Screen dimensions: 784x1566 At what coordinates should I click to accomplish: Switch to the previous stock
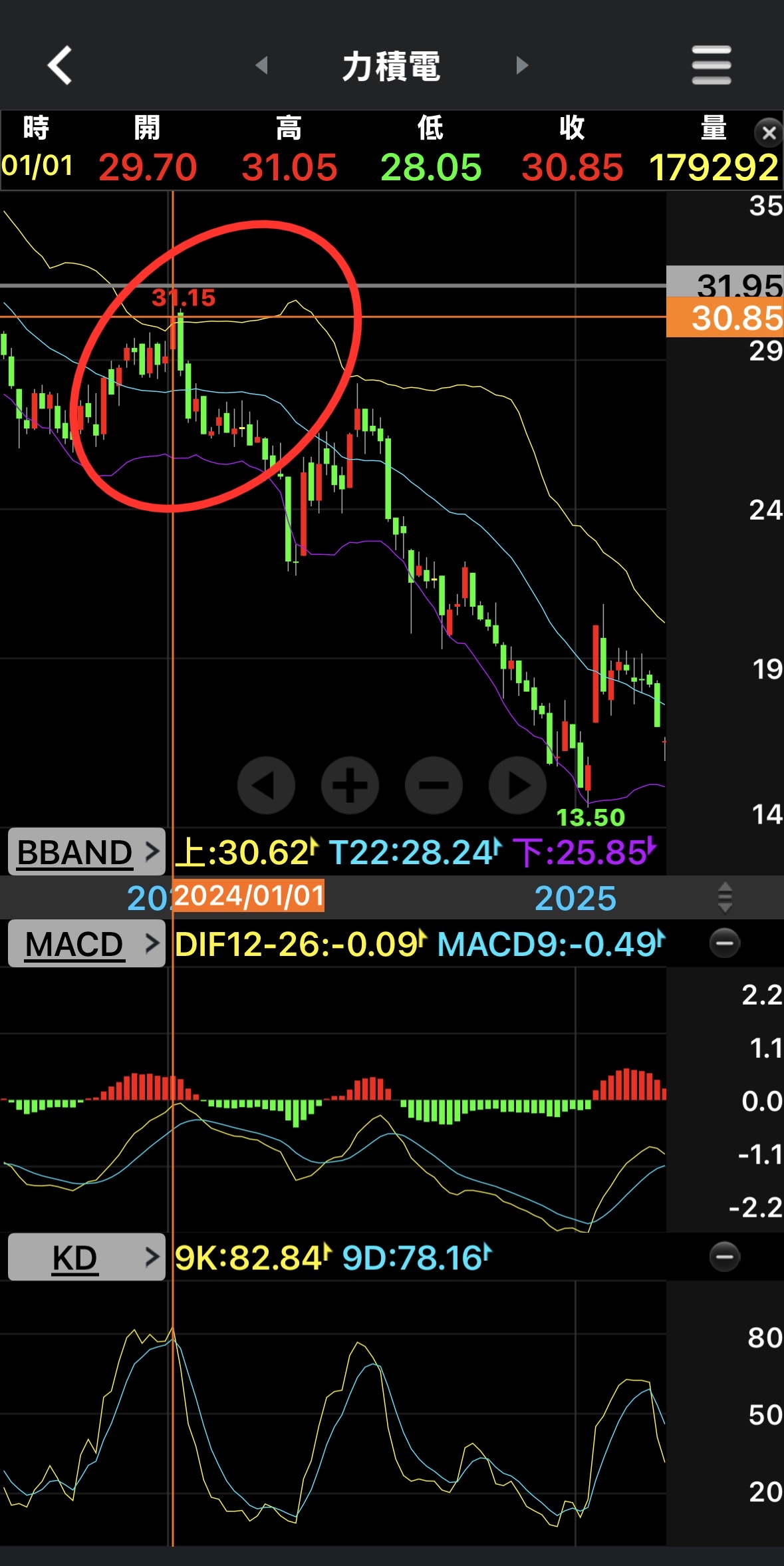[x=261, y=65]
